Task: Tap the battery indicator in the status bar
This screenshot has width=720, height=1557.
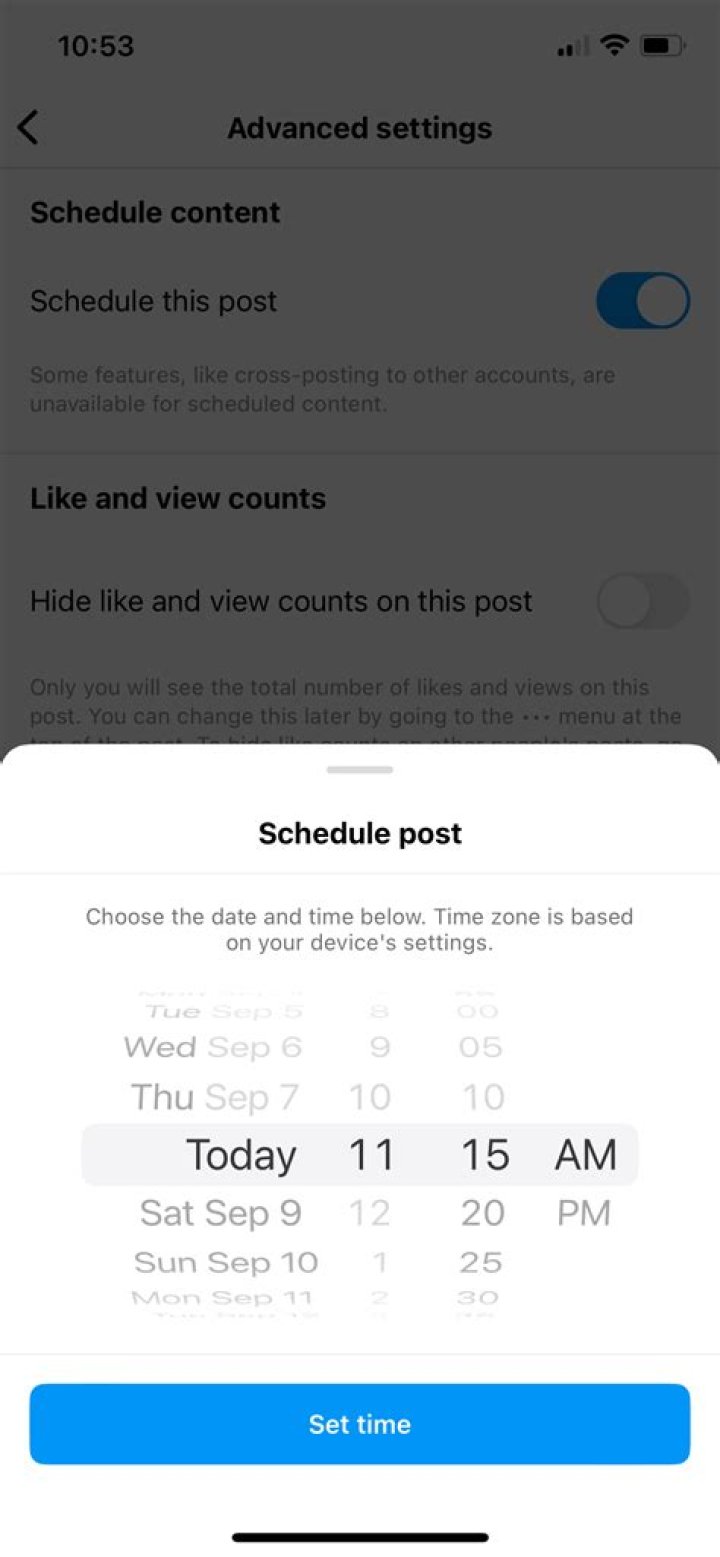Action: (x=664, y=45)
